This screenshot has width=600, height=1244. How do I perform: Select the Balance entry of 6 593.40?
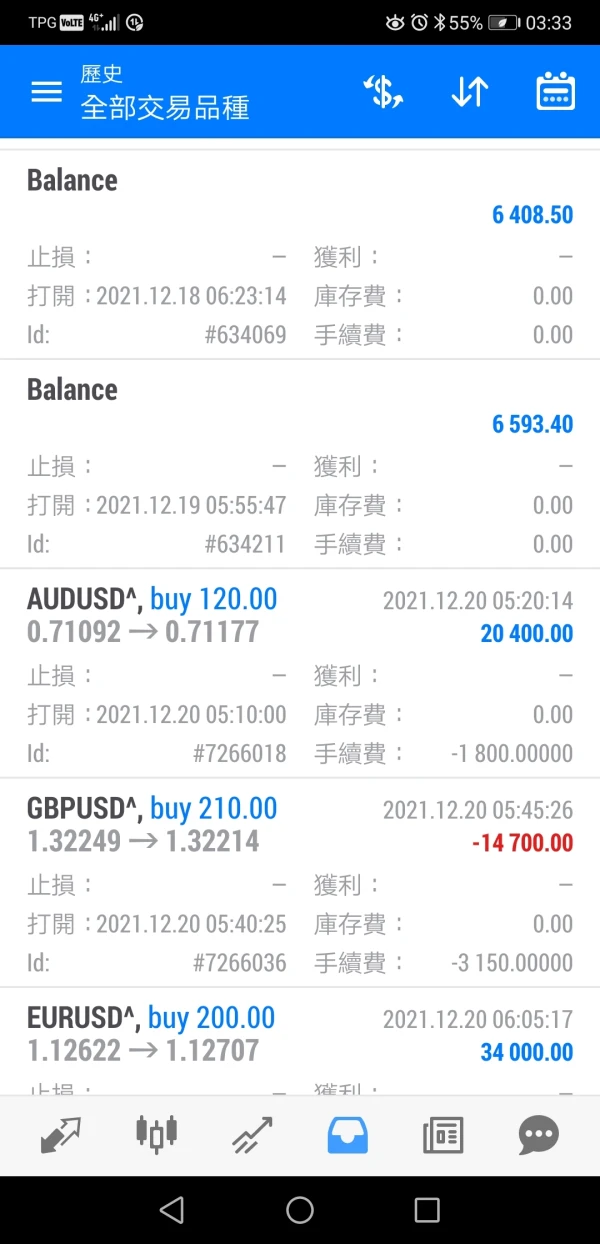(x=300, y=464)
